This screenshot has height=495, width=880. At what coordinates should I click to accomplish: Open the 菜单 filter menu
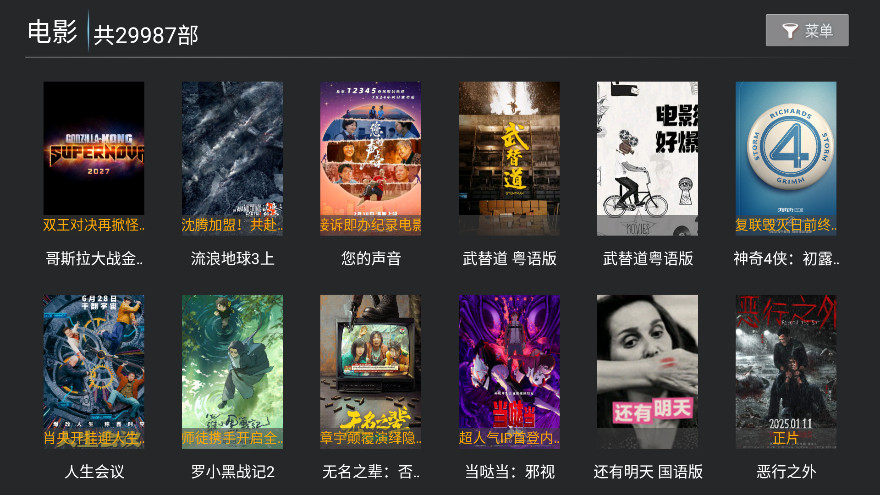pos(807,30)
